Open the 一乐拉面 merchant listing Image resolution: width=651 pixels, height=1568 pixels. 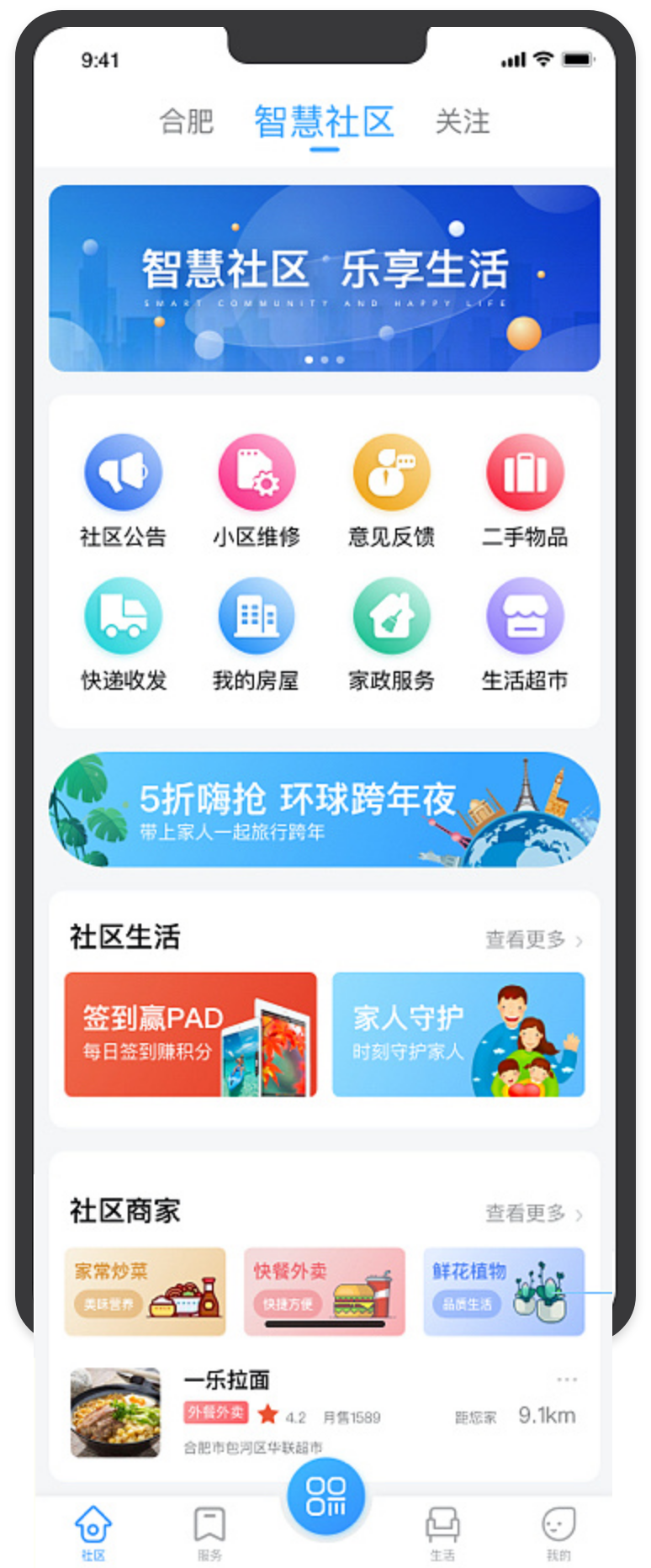325,1412
